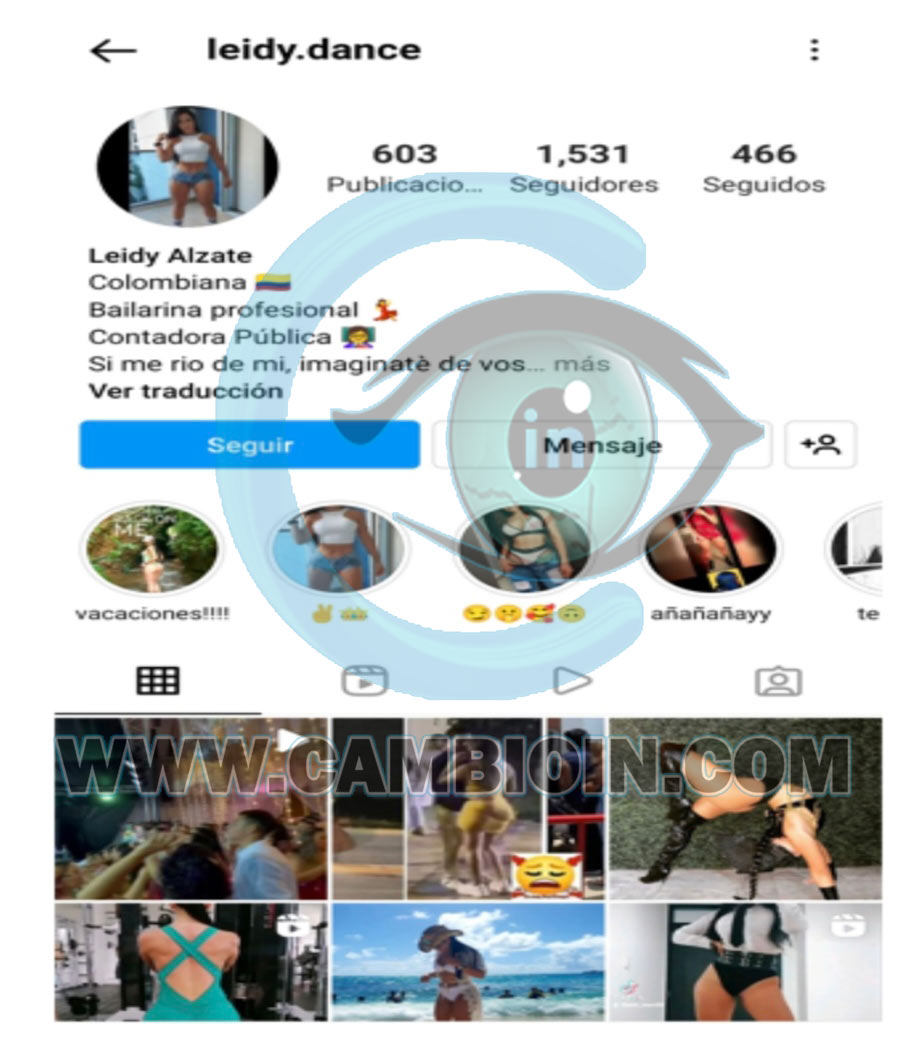Open the beach post in grid
Viewport: 902px width, 1038px height.
click(x=468, y=961)
